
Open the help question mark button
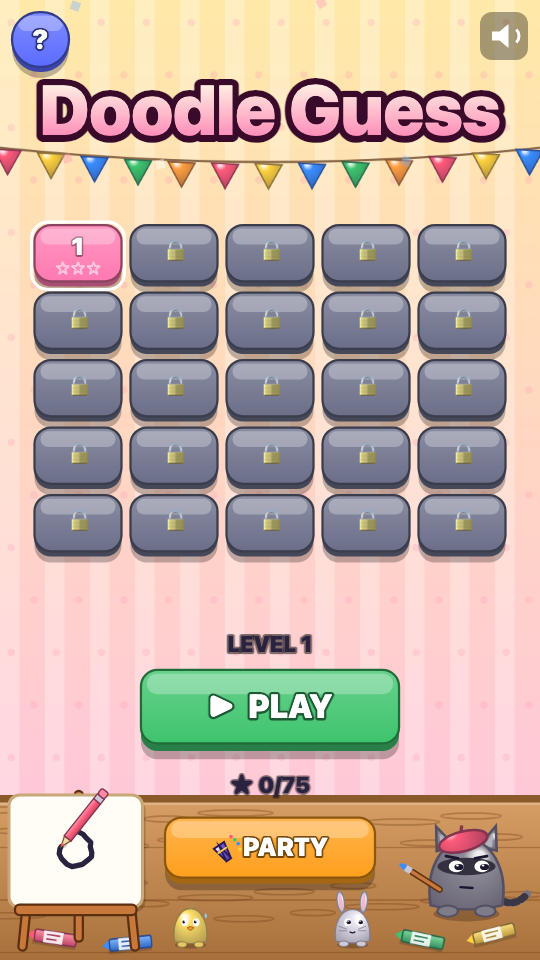pyautogui.click(x=40, y=40)
